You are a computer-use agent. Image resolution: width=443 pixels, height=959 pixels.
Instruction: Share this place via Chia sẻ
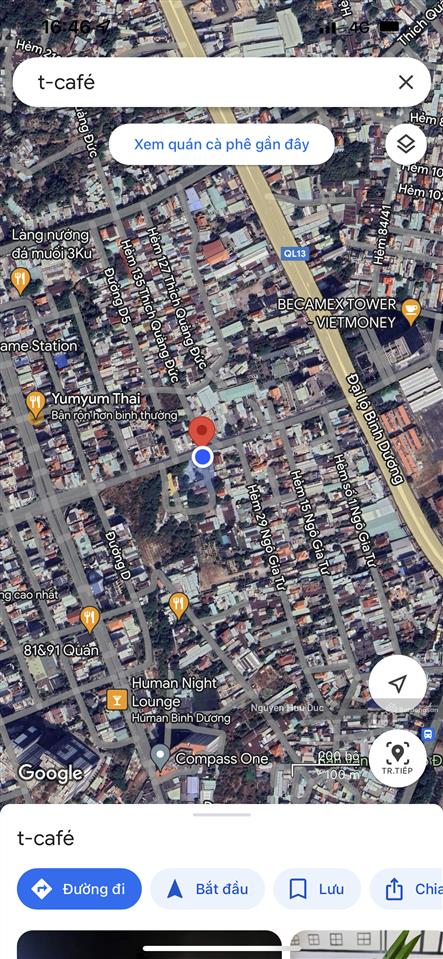pyautogui.click(x=407, y=889)
